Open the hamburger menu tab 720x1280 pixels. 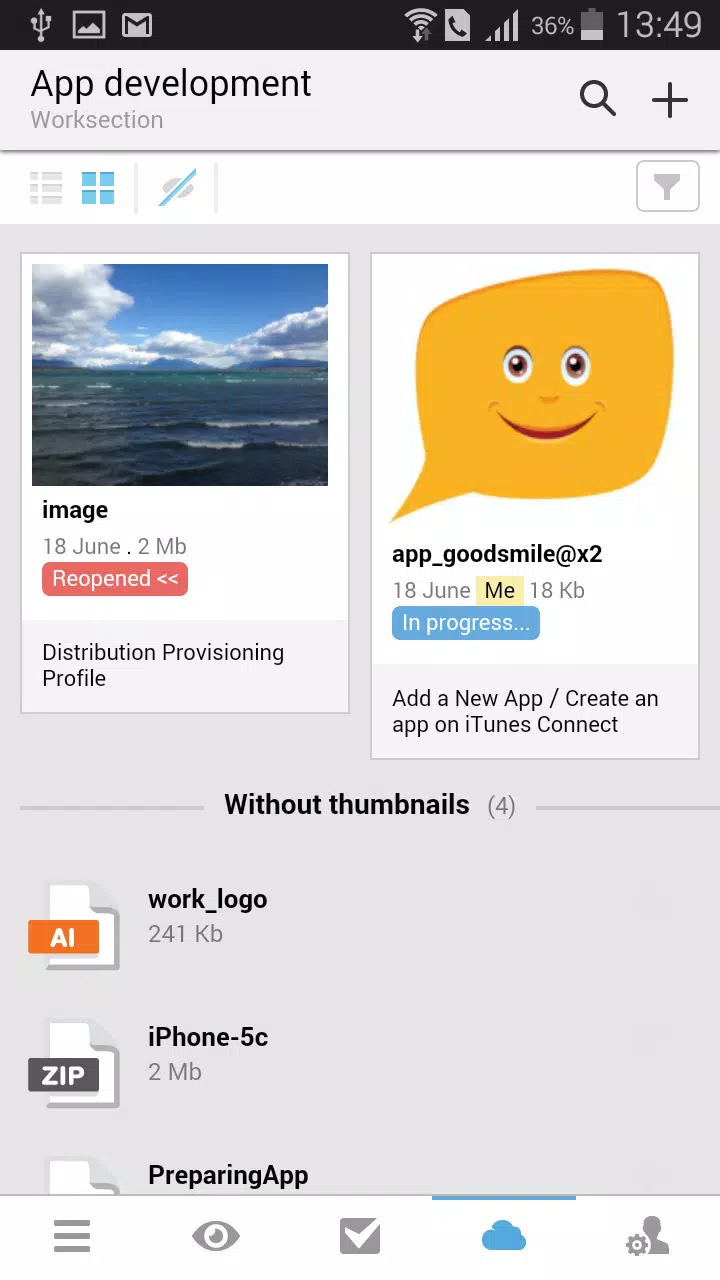[72, 1238]
